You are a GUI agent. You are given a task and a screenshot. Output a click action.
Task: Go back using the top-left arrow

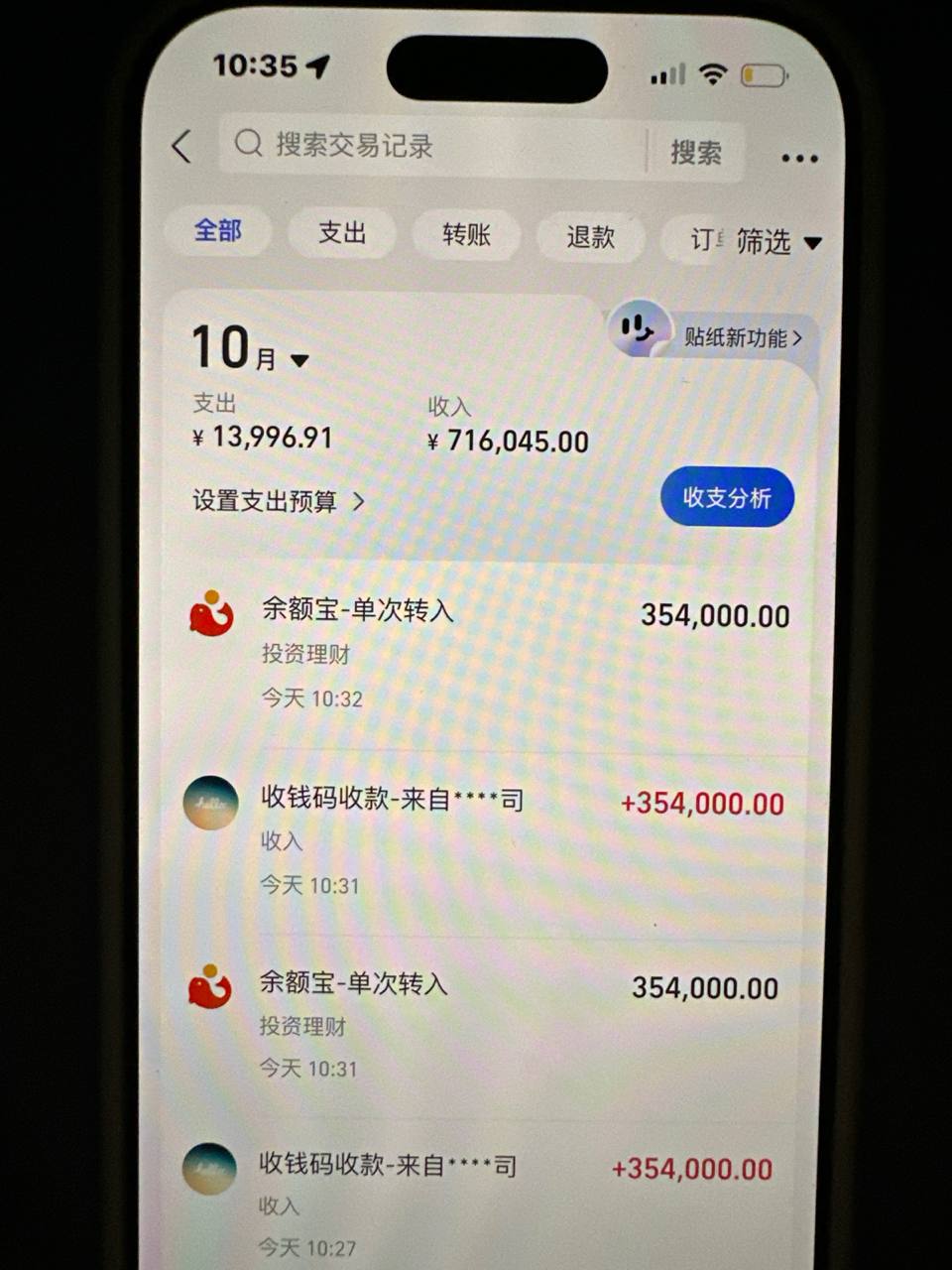(x=181, y=147)
